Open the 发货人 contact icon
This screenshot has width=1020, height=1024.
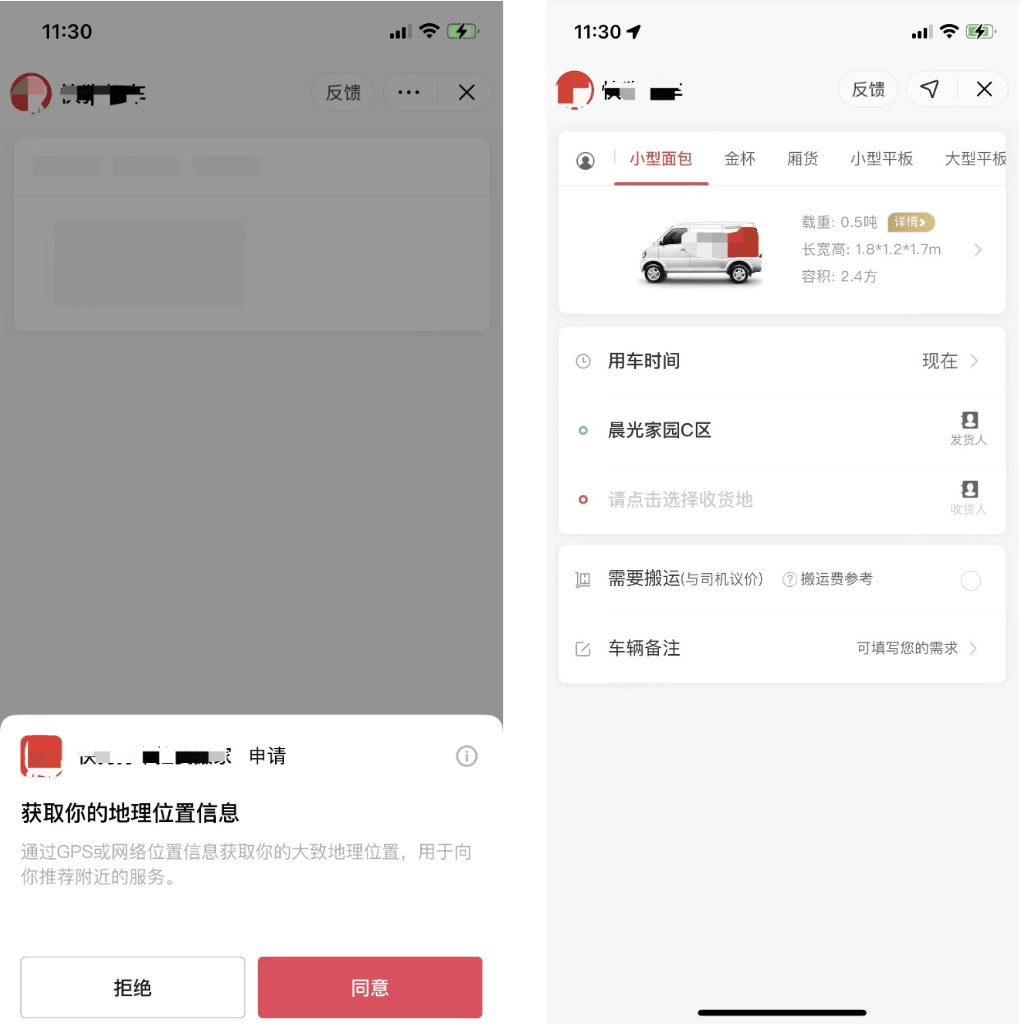tap(968, 427)
